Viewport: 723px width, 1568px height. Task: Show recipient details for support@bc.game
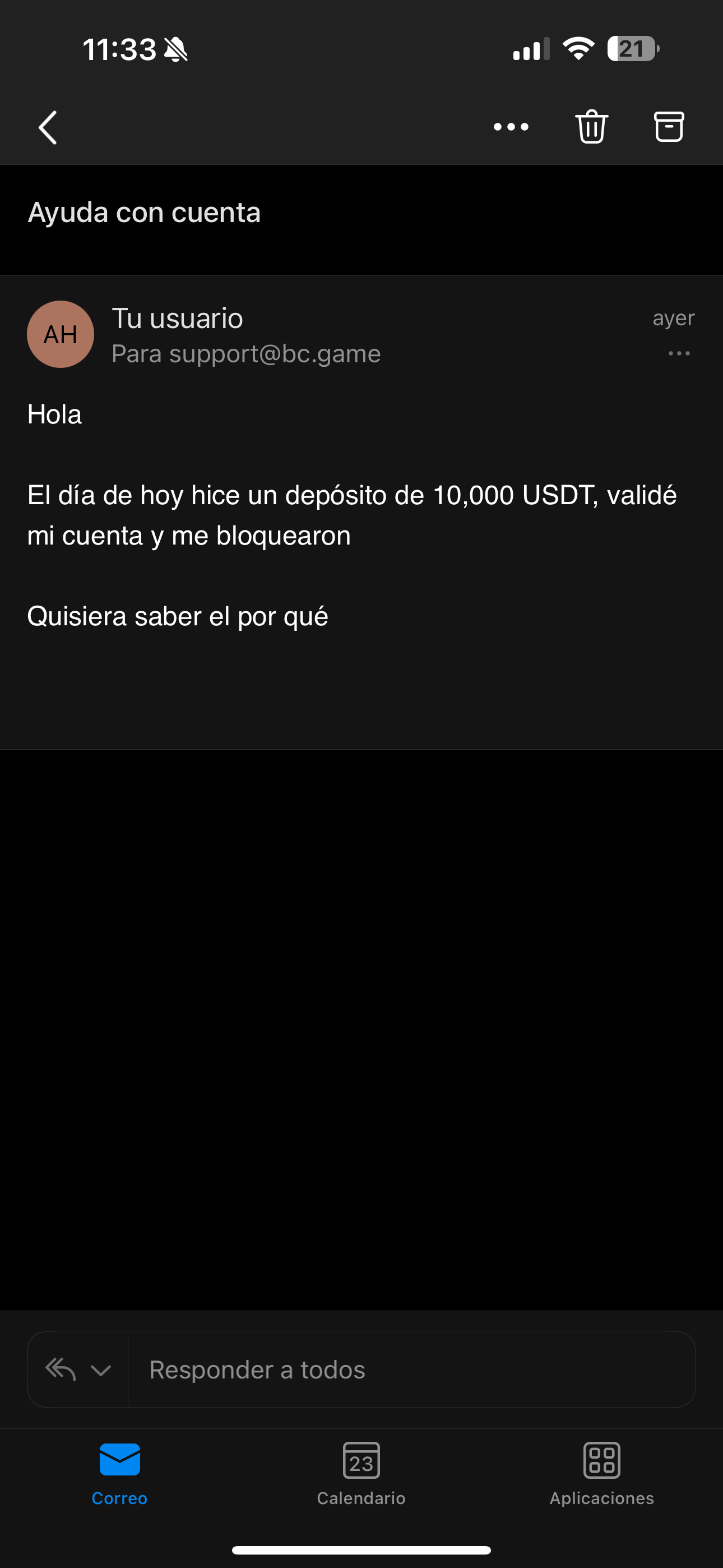click(x=246, y=354)
